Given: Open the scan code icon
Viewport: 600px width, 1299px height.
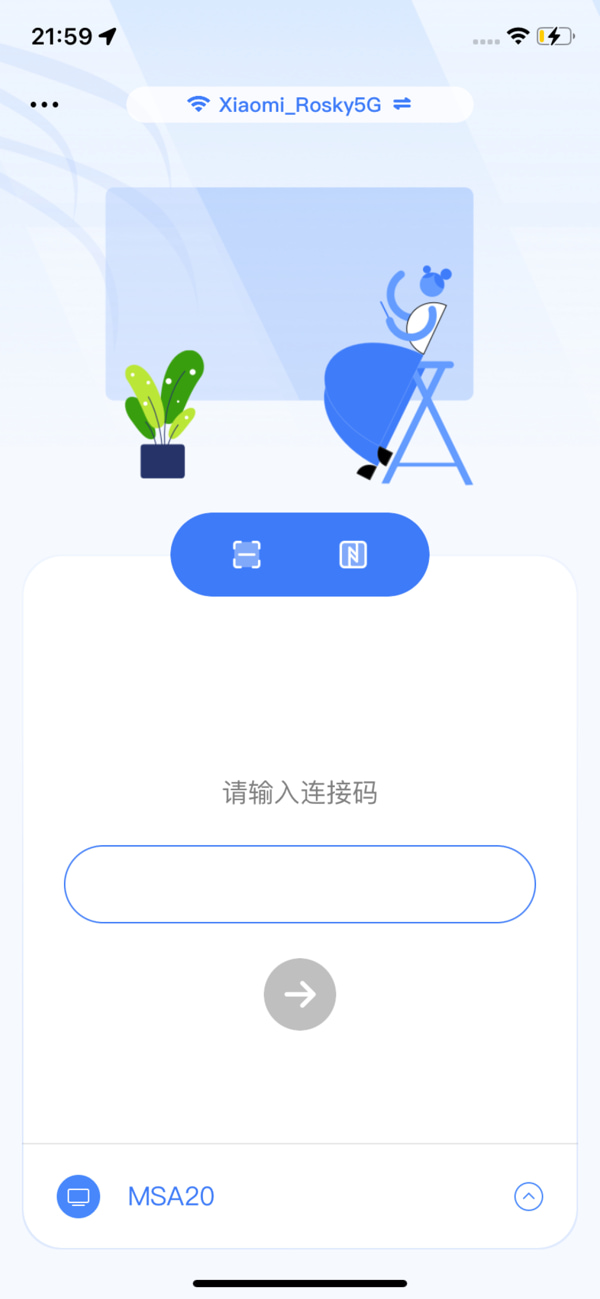Looking at the screenshot, I should pyautogui.click(x=247, y=554).
